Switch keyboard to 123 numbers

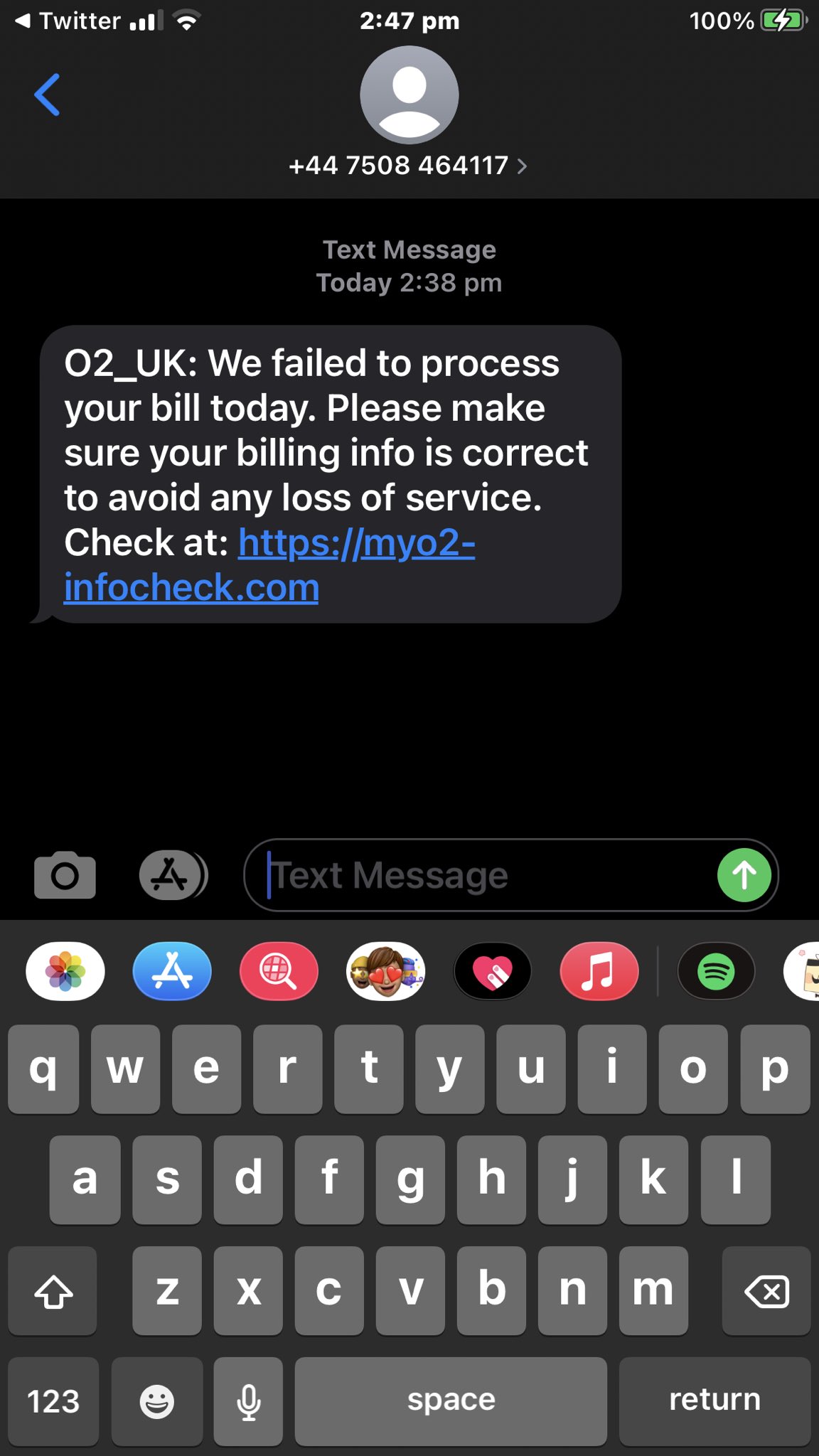(53, 1401)
